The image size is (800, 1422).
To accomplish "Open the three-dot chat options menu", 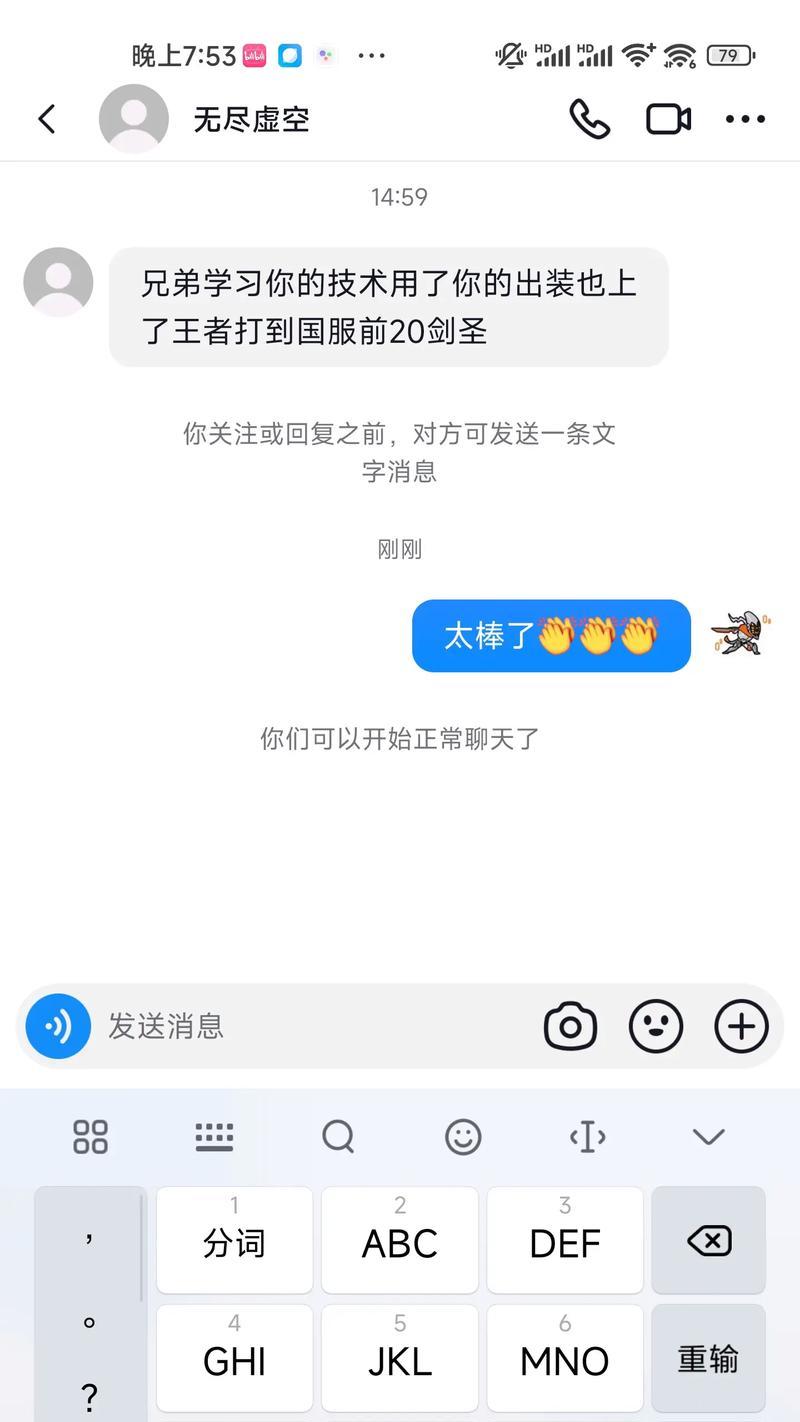I will (745, 119).
